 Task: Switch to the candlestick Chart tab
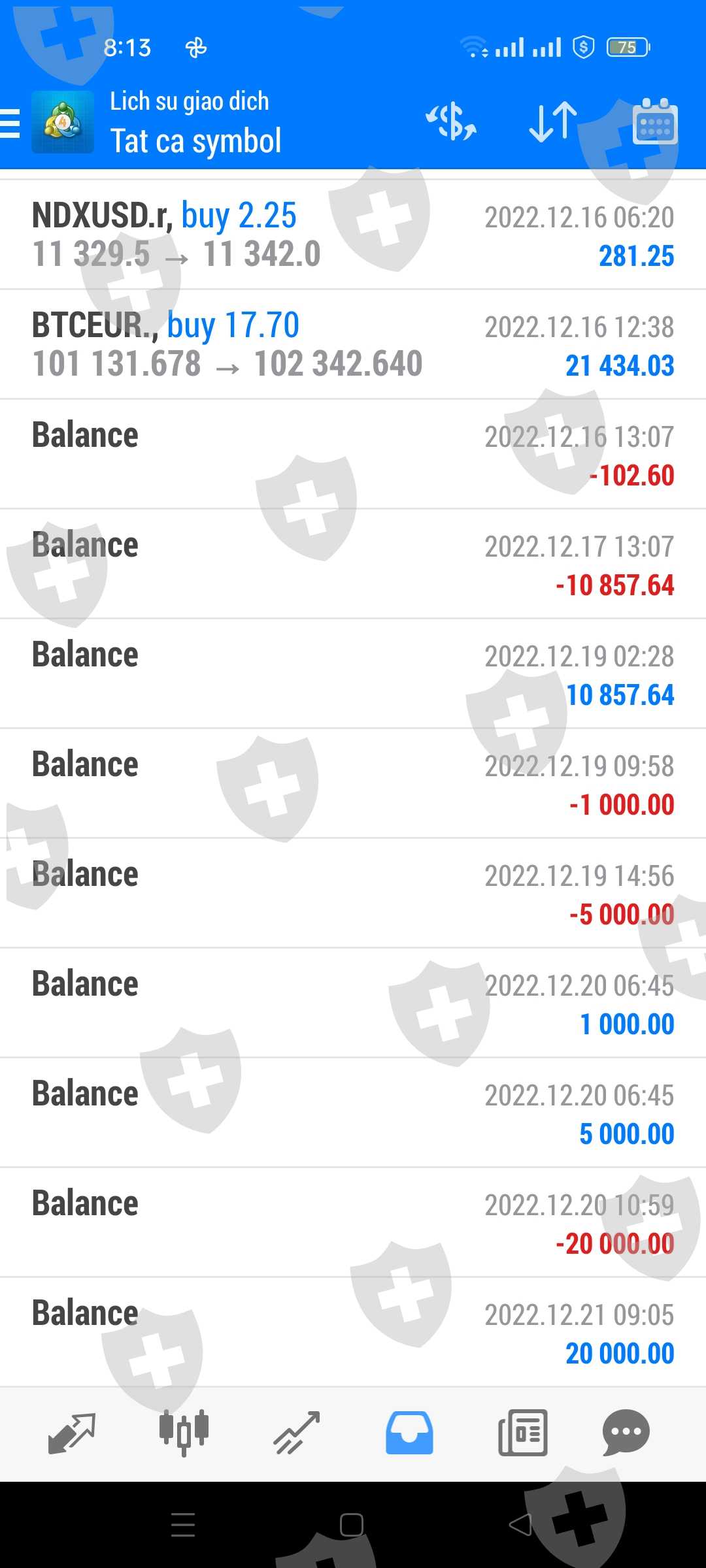(x=184, y=1433)
